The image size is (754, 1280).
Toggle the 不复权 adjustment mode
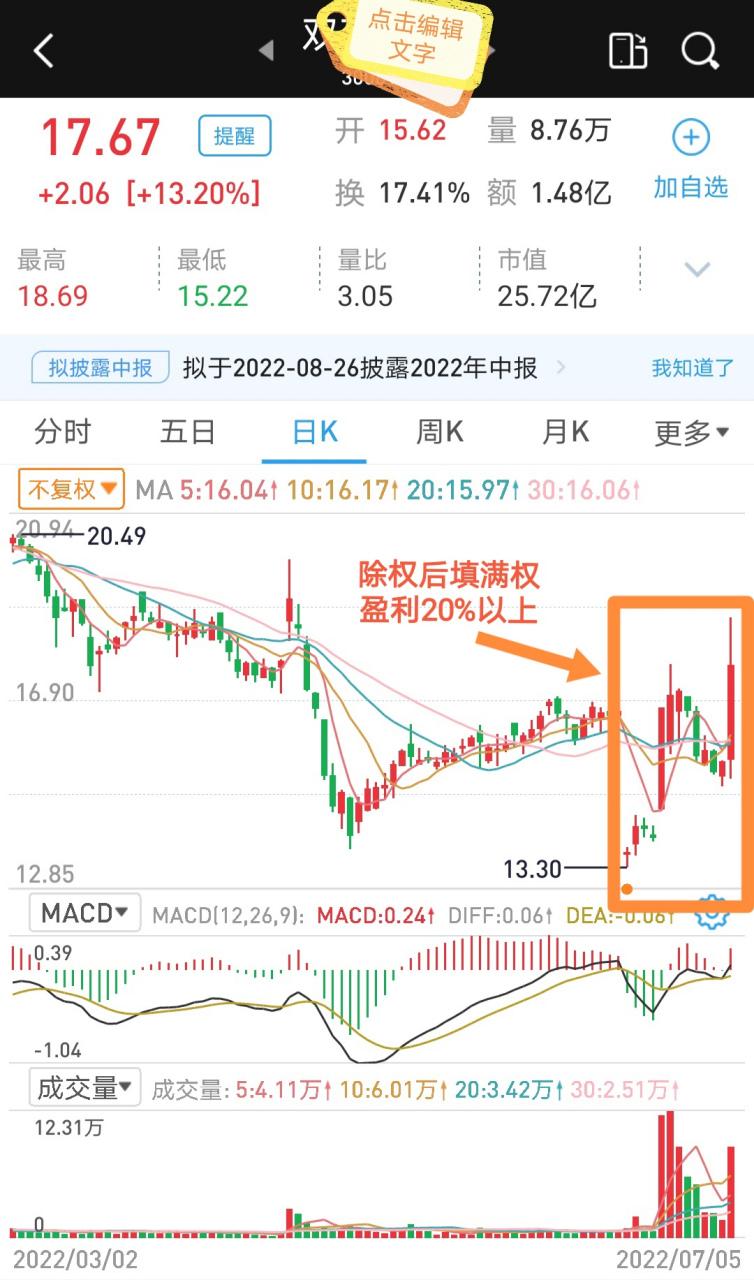point(70,491)
